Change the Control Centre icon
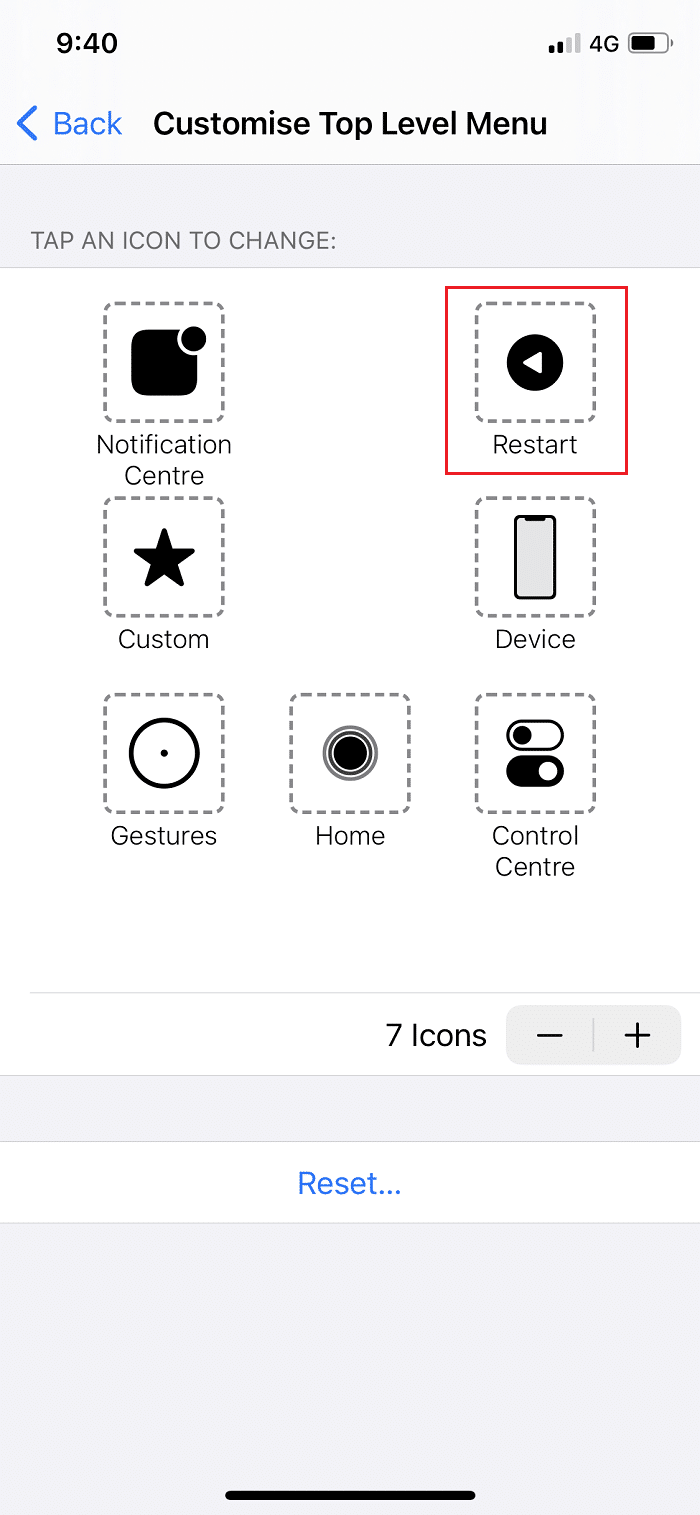The image size is (700, 1515). 535,753
